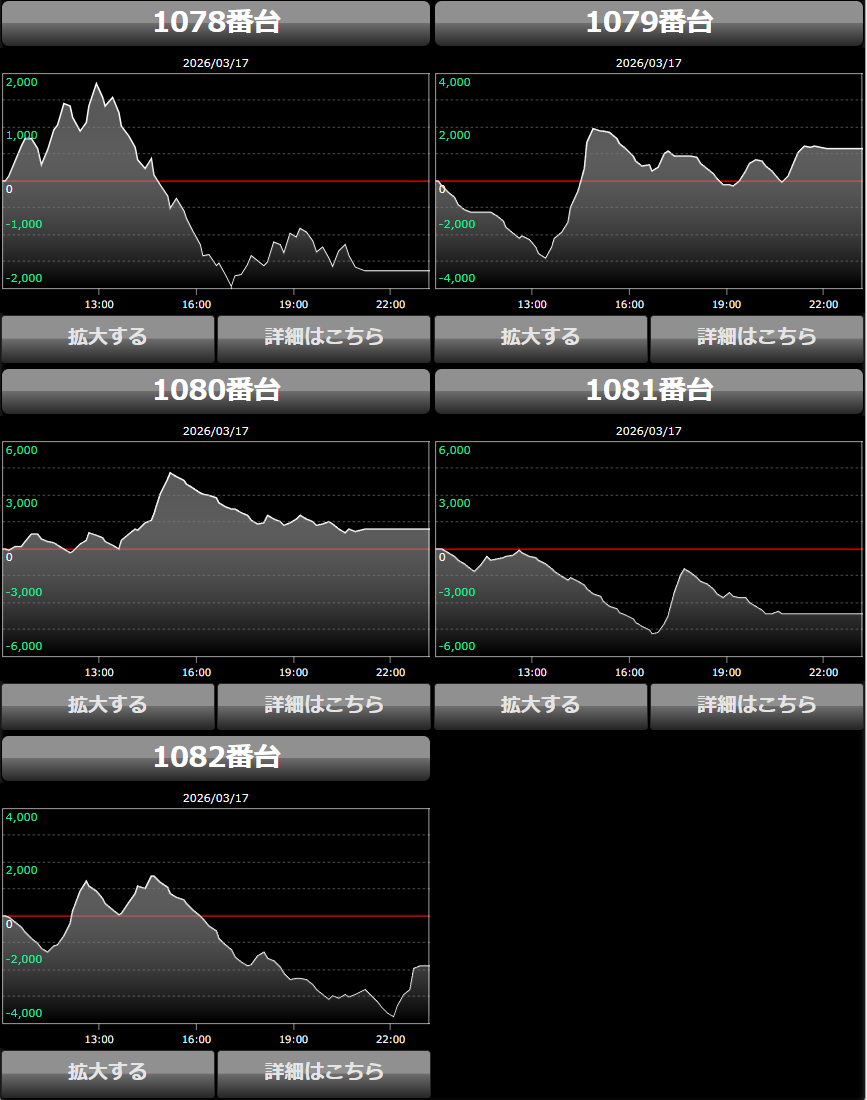Hit 拡大する for the 1082番台 chart
This screenshot has width=867, height=1100.
pyautogui.click(x=108, y=1073)
